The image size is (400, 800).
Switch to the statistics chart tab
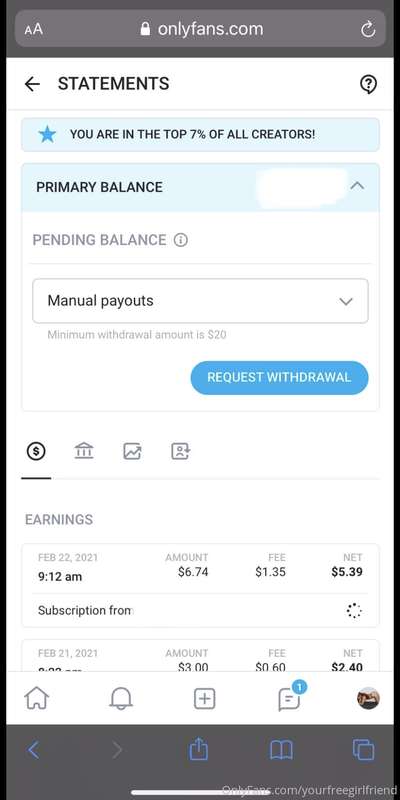(132, 451)
